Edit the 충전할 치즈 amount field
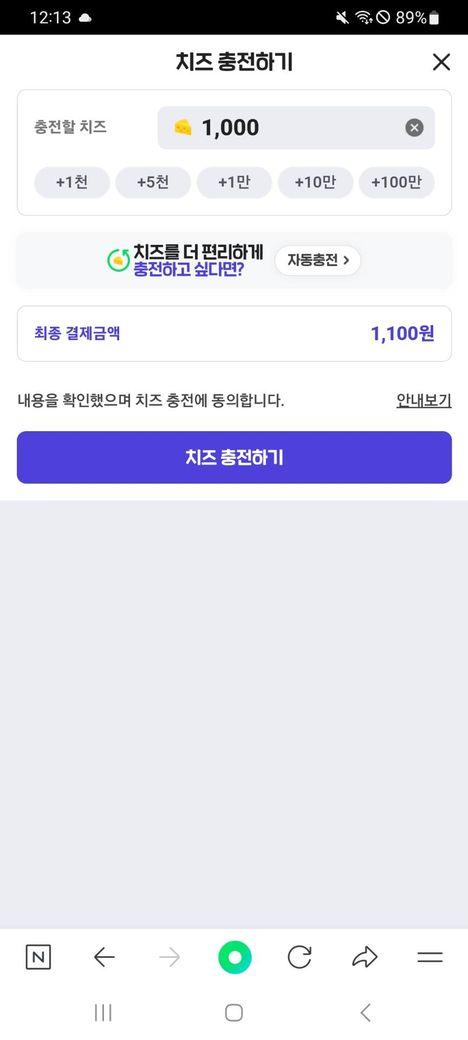Image resolution: width=468 pixels, height=1040 pixels. 296,127
